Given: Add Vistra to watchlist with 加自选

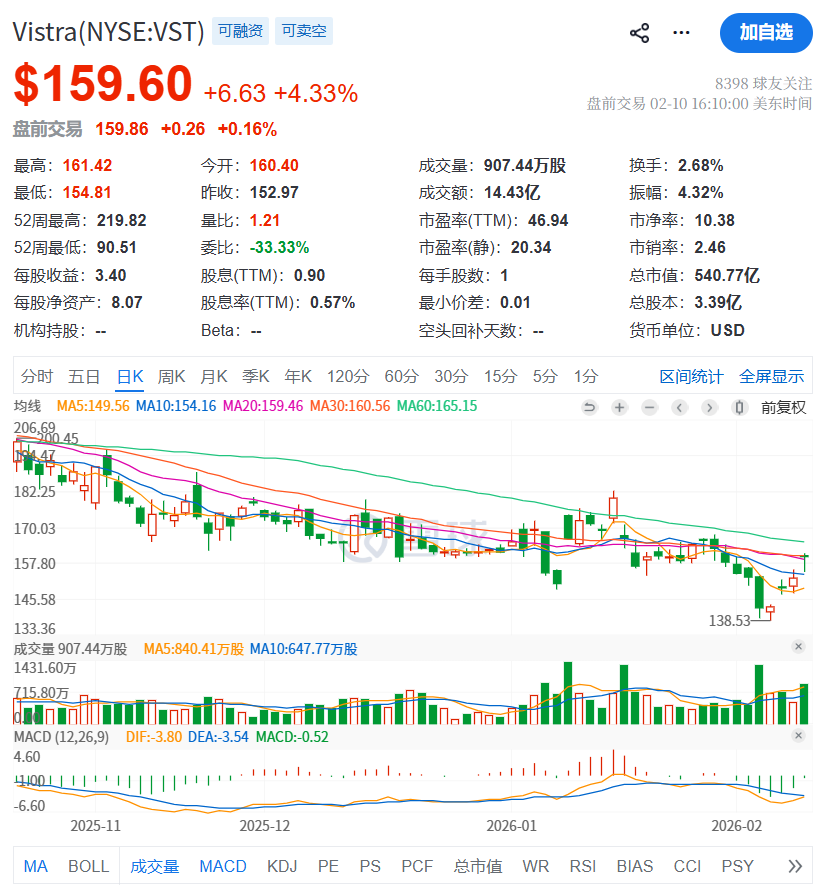Looking at the screenshot, I should coord(765,33).
